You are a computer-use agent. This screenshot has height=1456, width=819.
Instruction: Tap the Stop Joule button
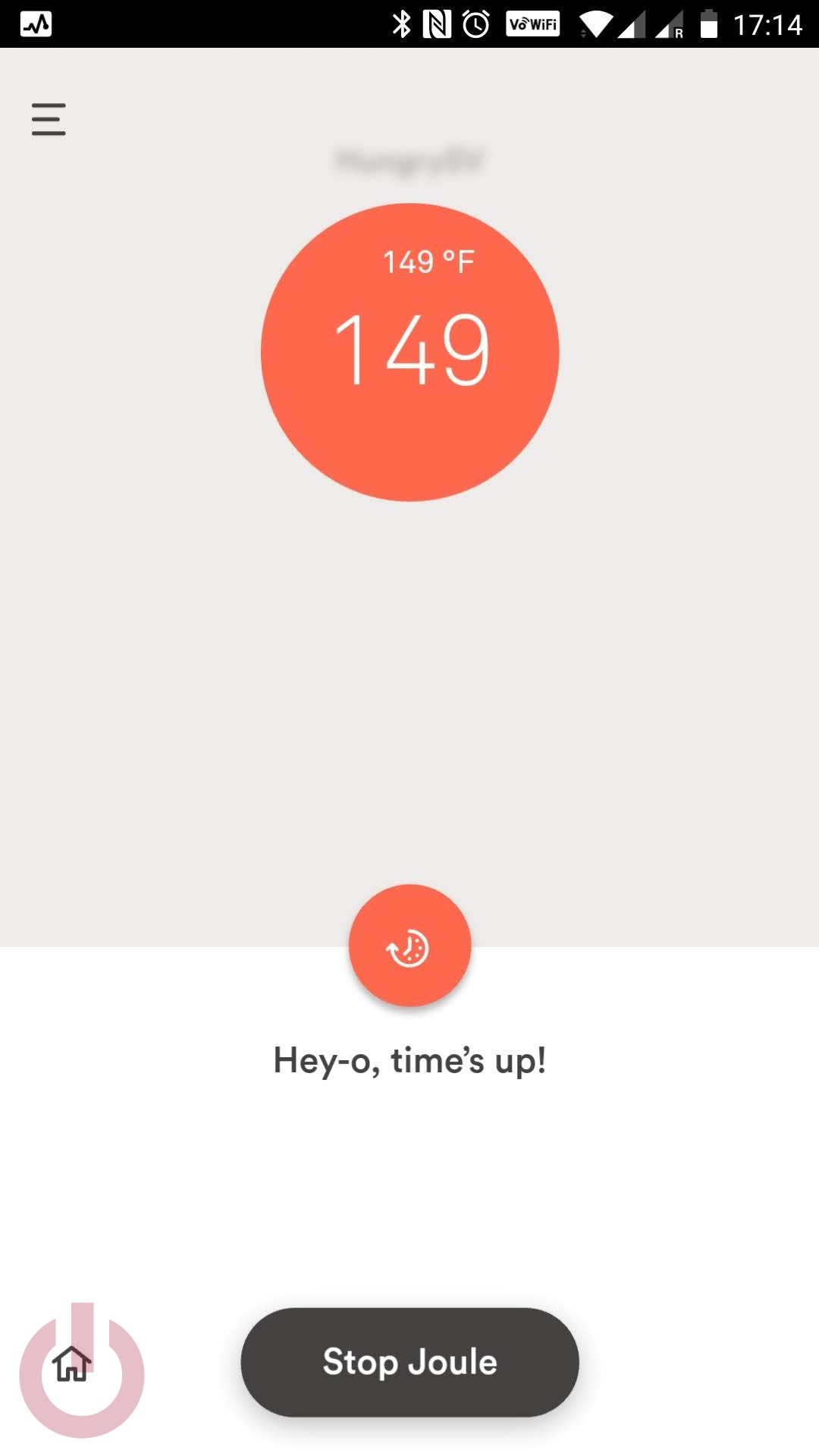click(x=409, y=1362)
